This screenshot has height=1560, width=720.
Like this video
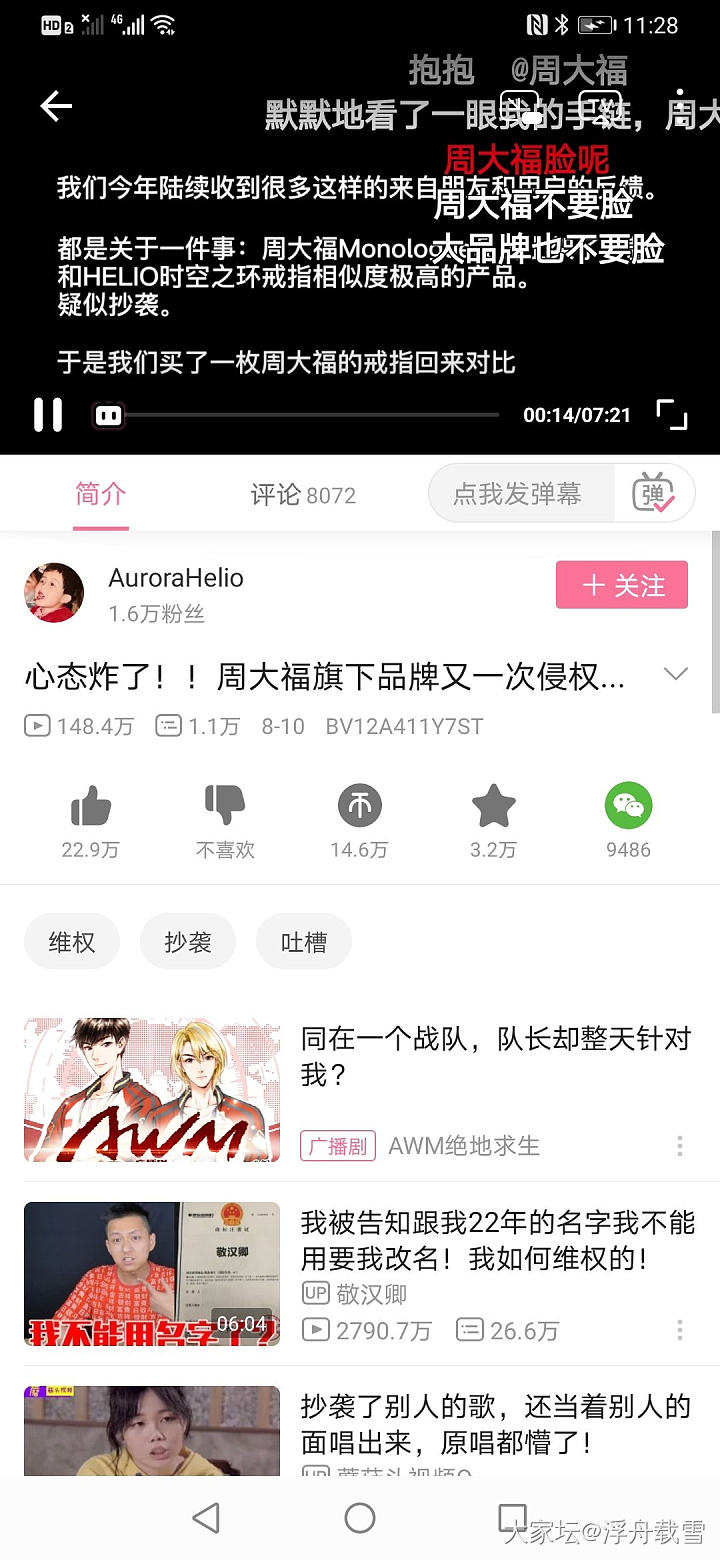point(91,806)
